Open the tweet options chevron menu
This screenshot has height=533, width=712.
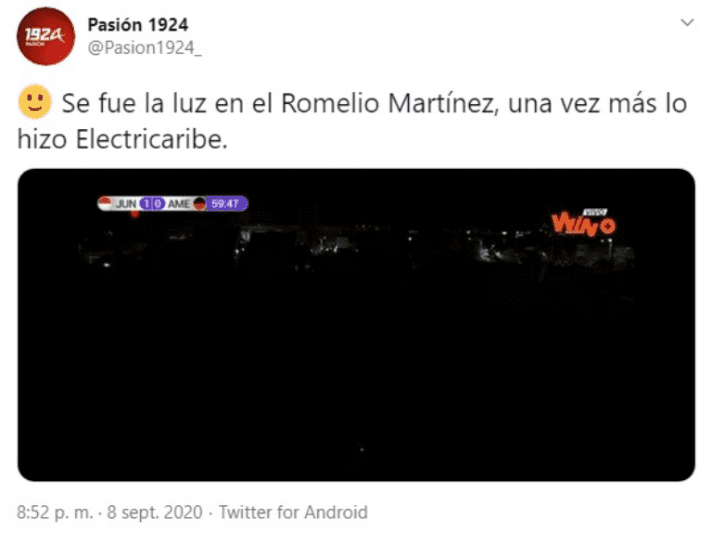(x=687, y=22)
